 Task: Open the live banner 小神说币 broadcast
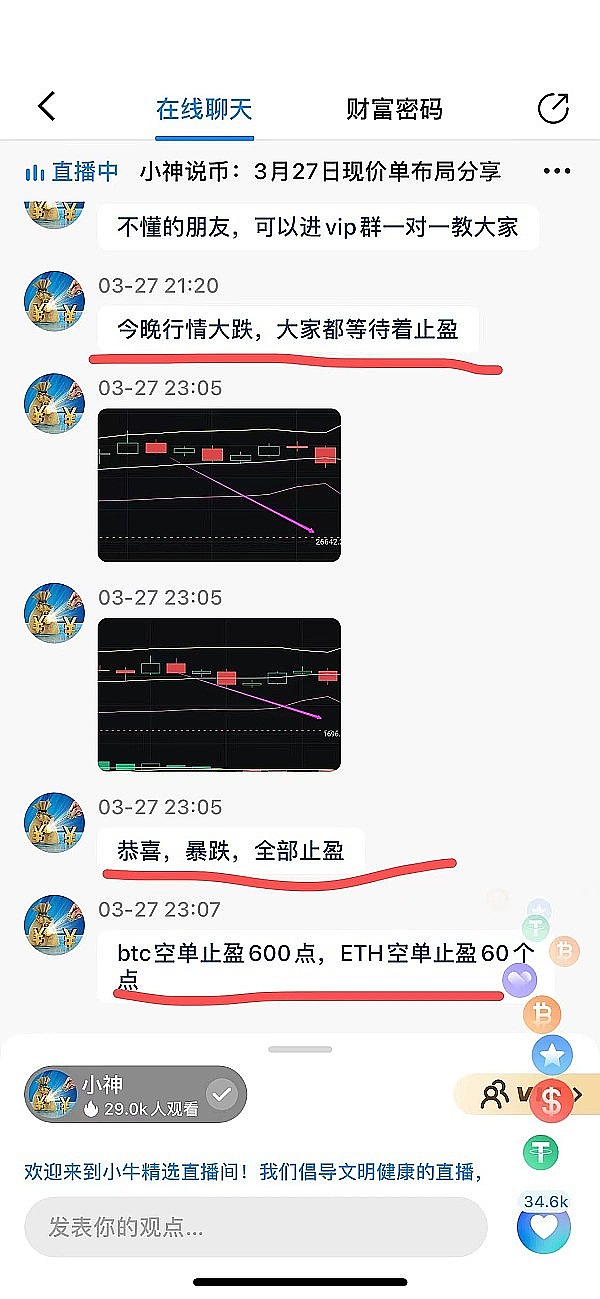point(320,172)
